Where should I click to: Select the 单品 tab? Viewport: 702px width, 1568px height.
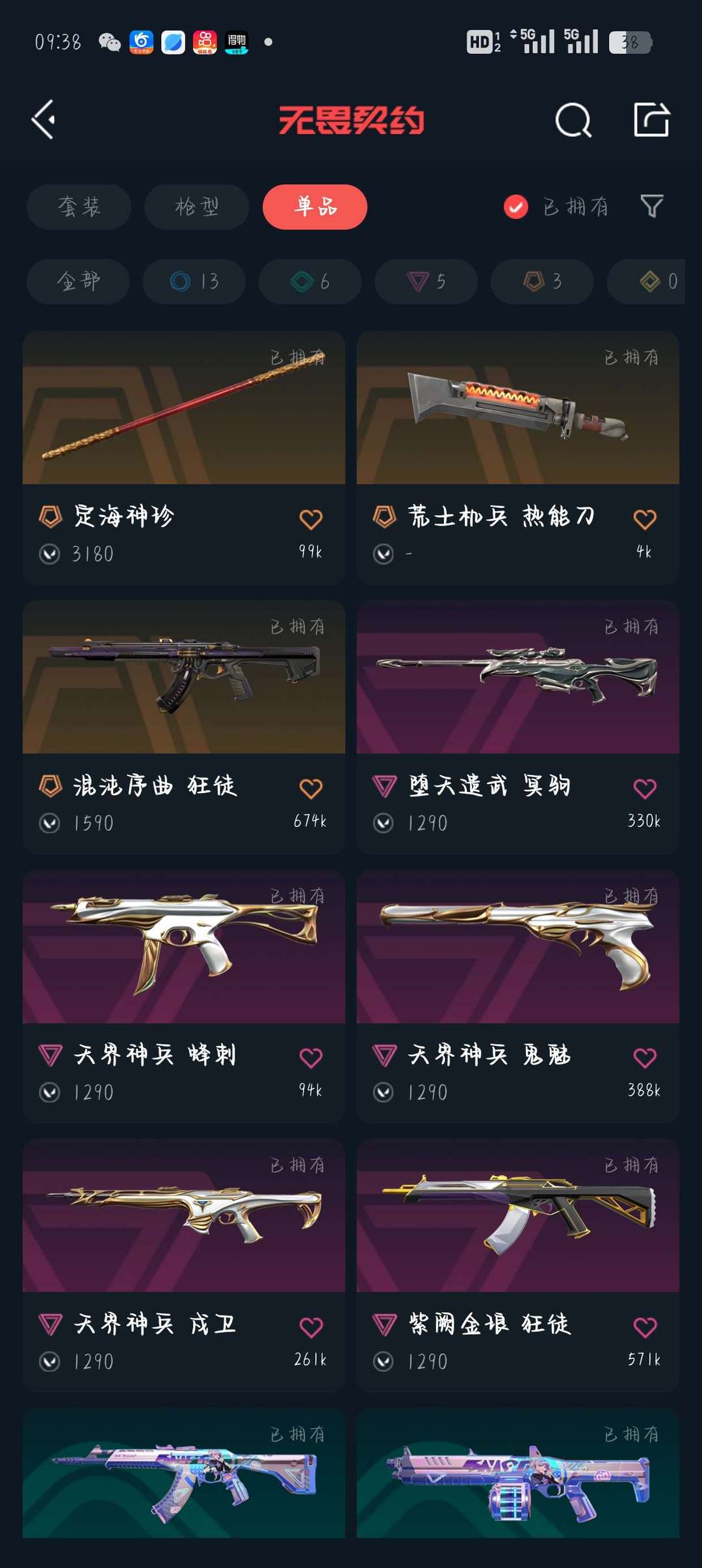tap(315, 207)
